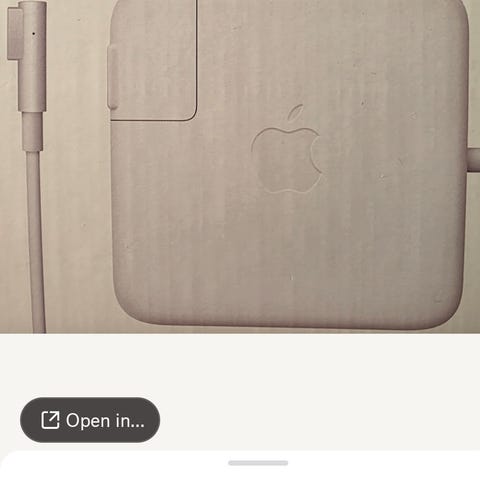
Task: Tap the Open in... button
Action: 90,420
